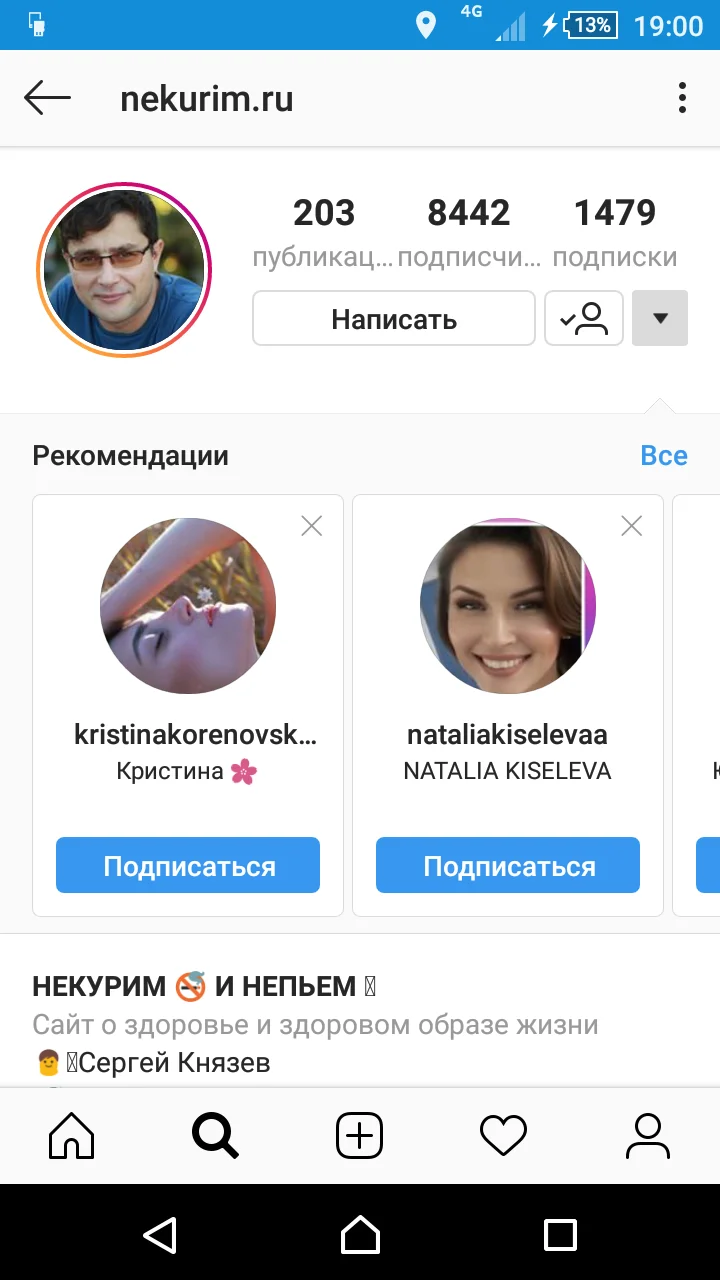The width and height of the screenshot is (720, 1280).
Task: Open the 203 публикации posts count
Action: 324,230
